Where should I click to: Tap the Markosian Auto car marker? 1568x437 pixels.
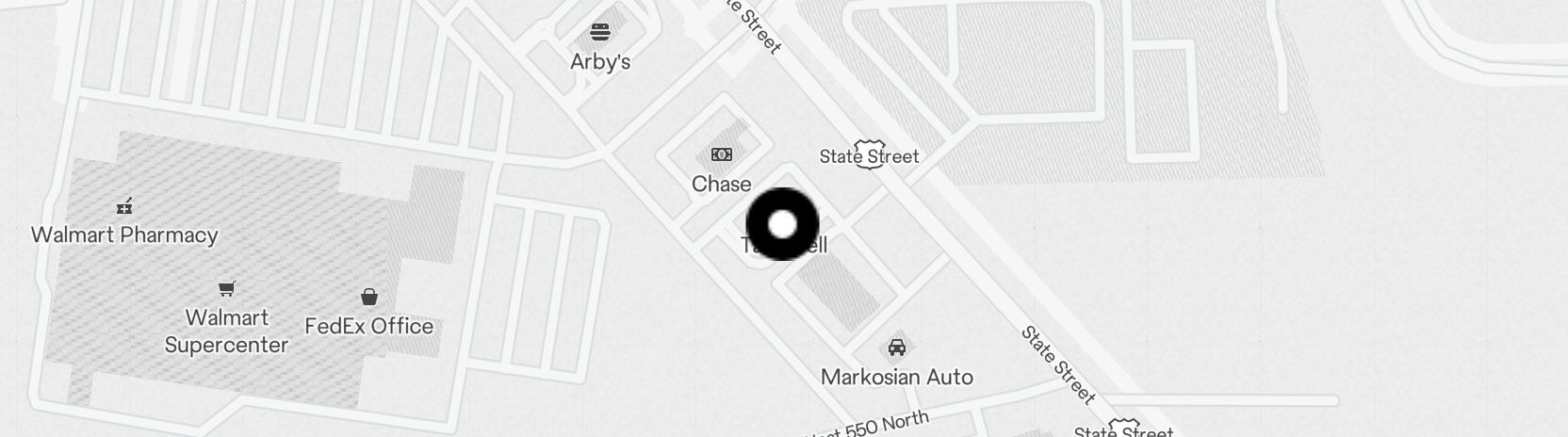[x=897, y=348]
